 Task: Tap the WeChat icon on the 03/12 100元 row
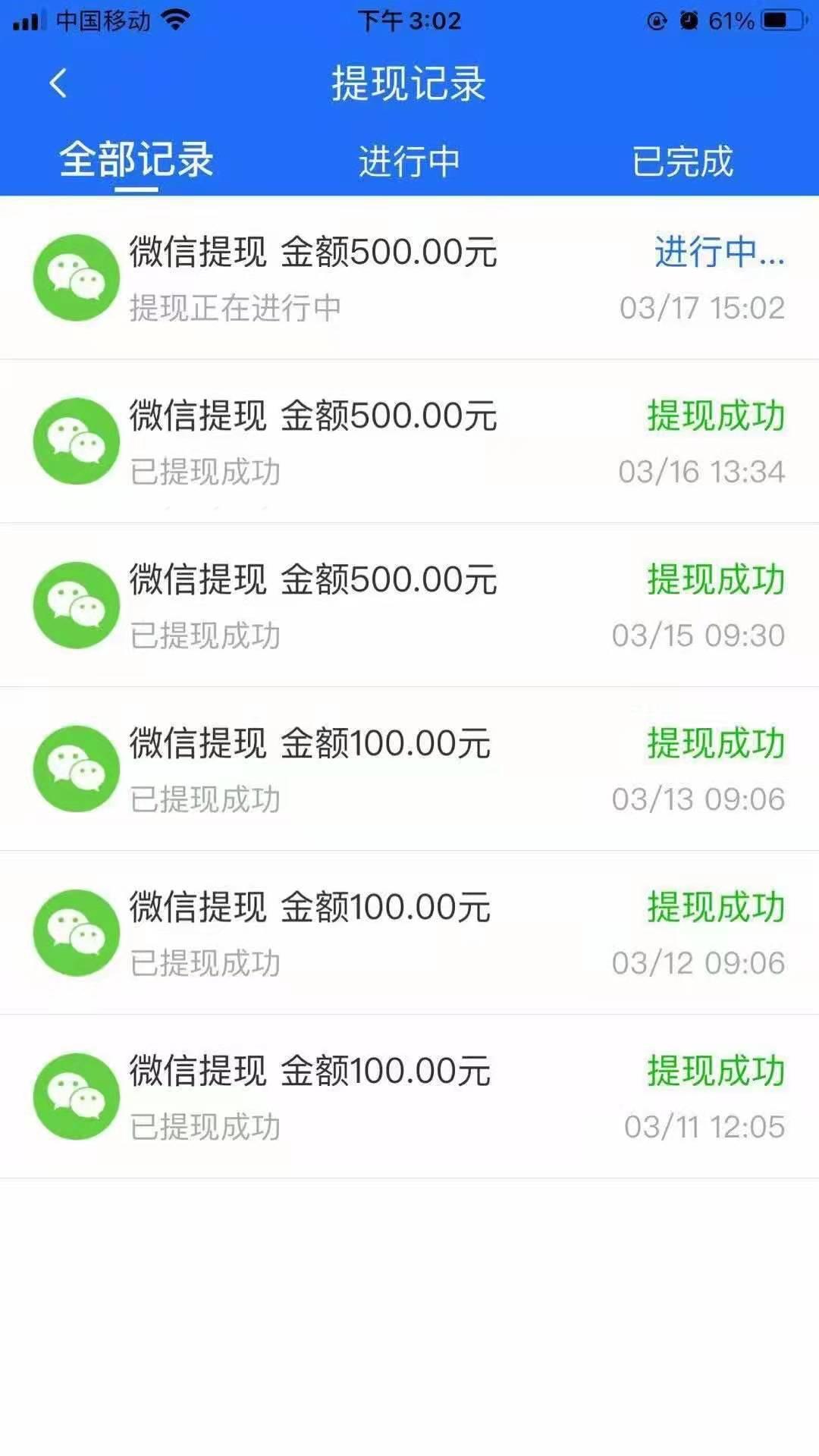pos(76,933)
